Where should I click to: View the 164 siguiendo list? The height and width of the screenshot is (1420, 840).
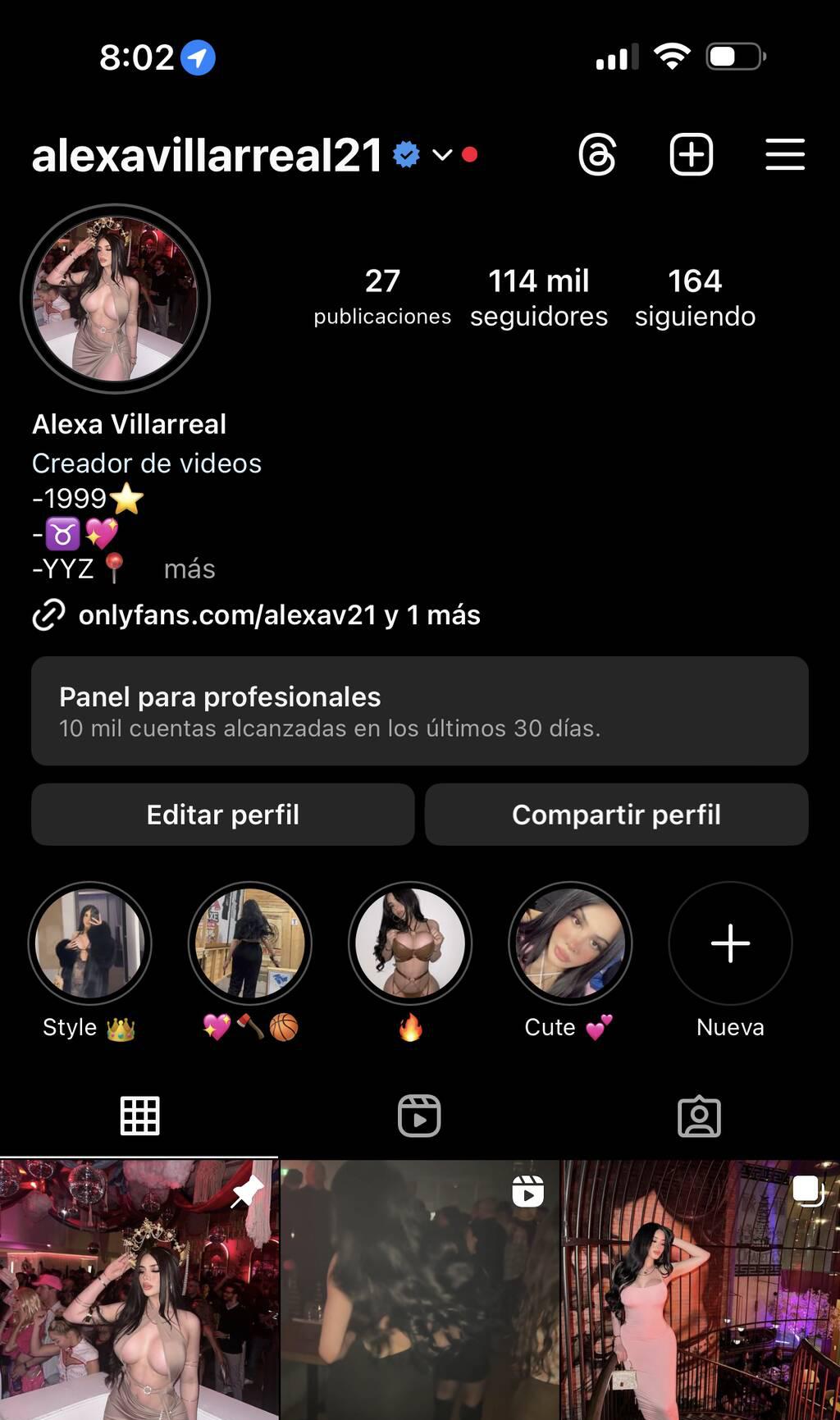(695, 298)
